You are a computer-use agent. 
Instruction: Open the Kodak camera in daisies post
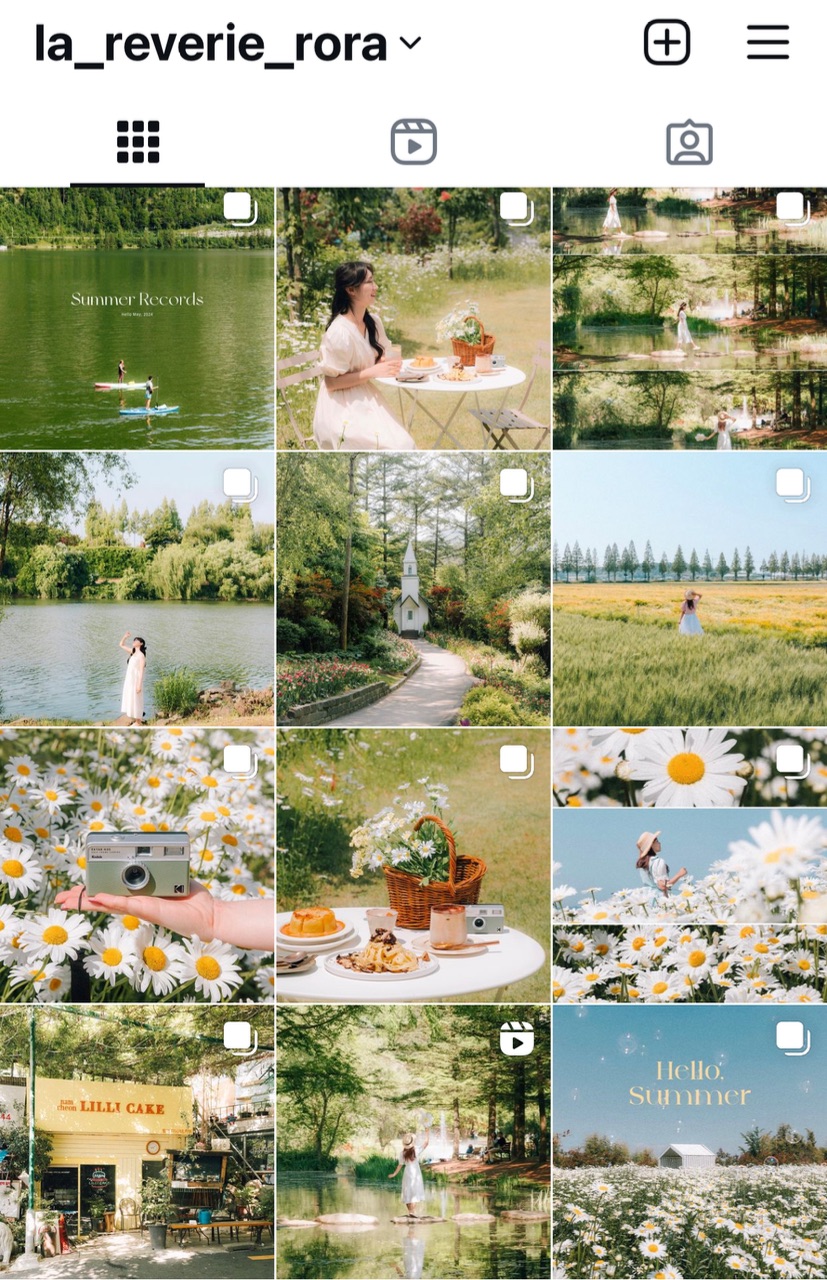coord(137,865)
